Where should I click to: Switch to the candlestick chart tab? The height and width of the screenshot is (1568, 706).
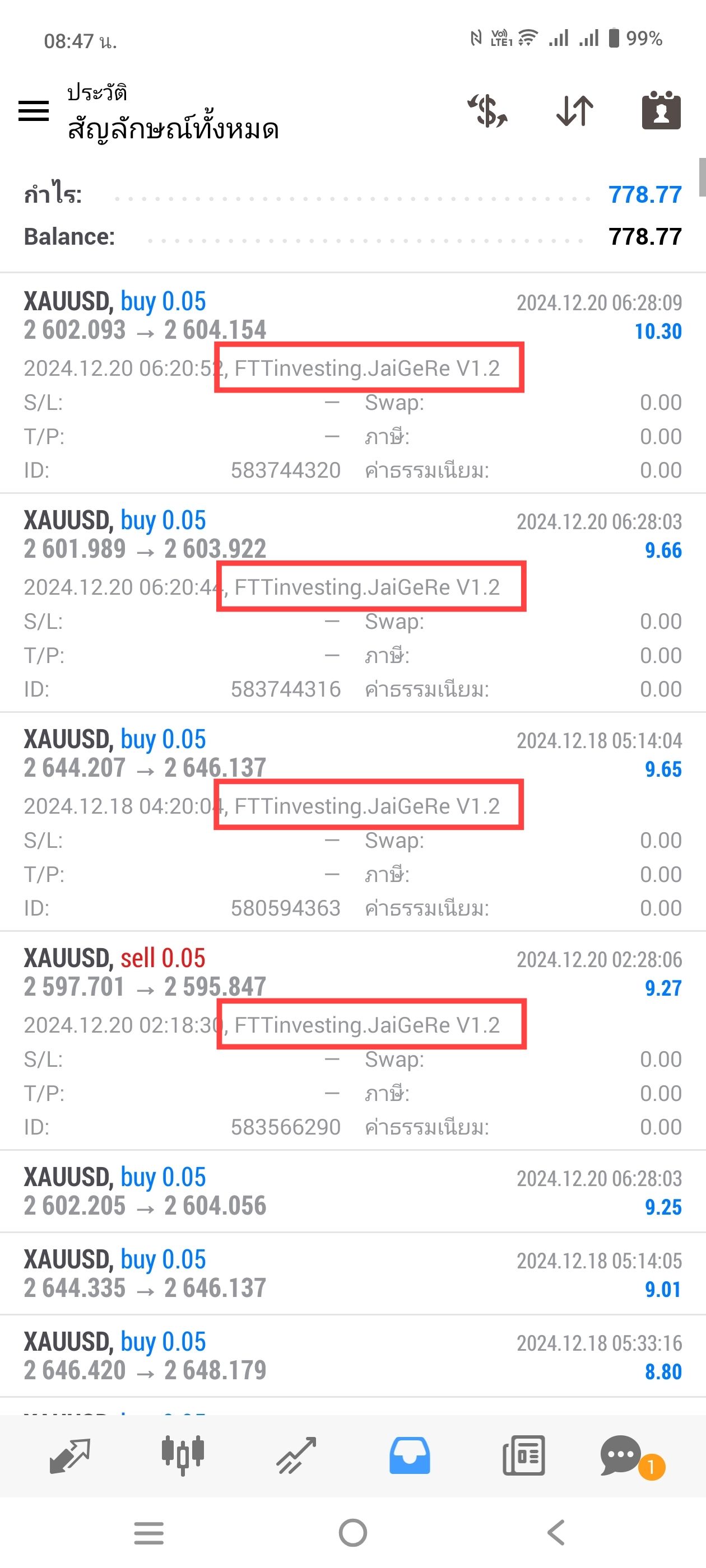click(182, 1455)
